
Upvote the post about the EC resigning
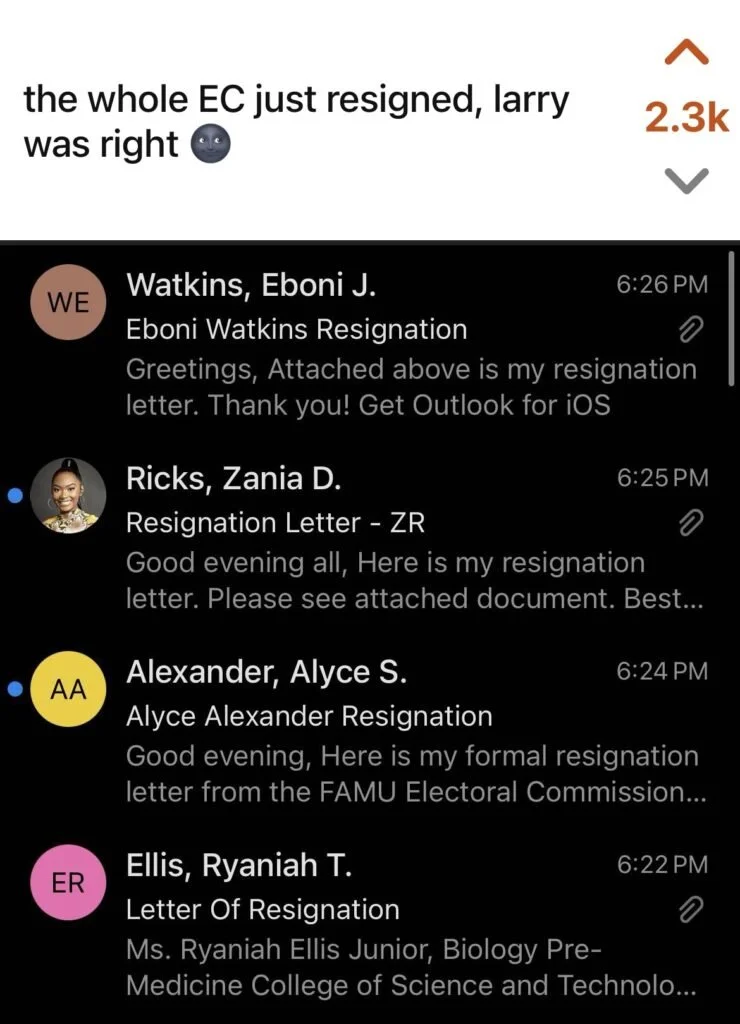pos(686,53)
